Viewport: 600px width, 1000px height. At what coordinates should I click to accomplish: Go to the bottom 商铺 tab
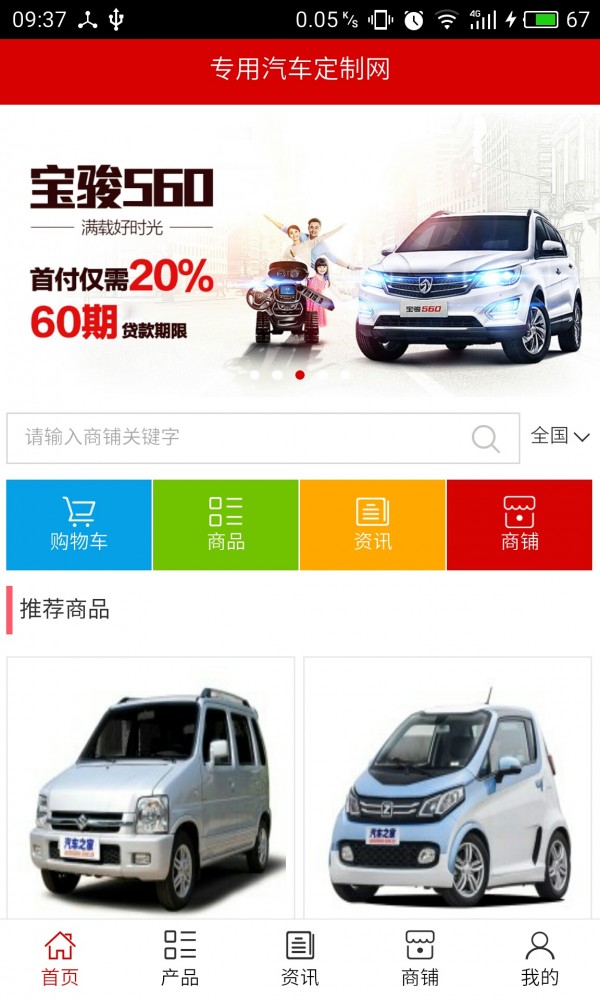coord(420,959)
